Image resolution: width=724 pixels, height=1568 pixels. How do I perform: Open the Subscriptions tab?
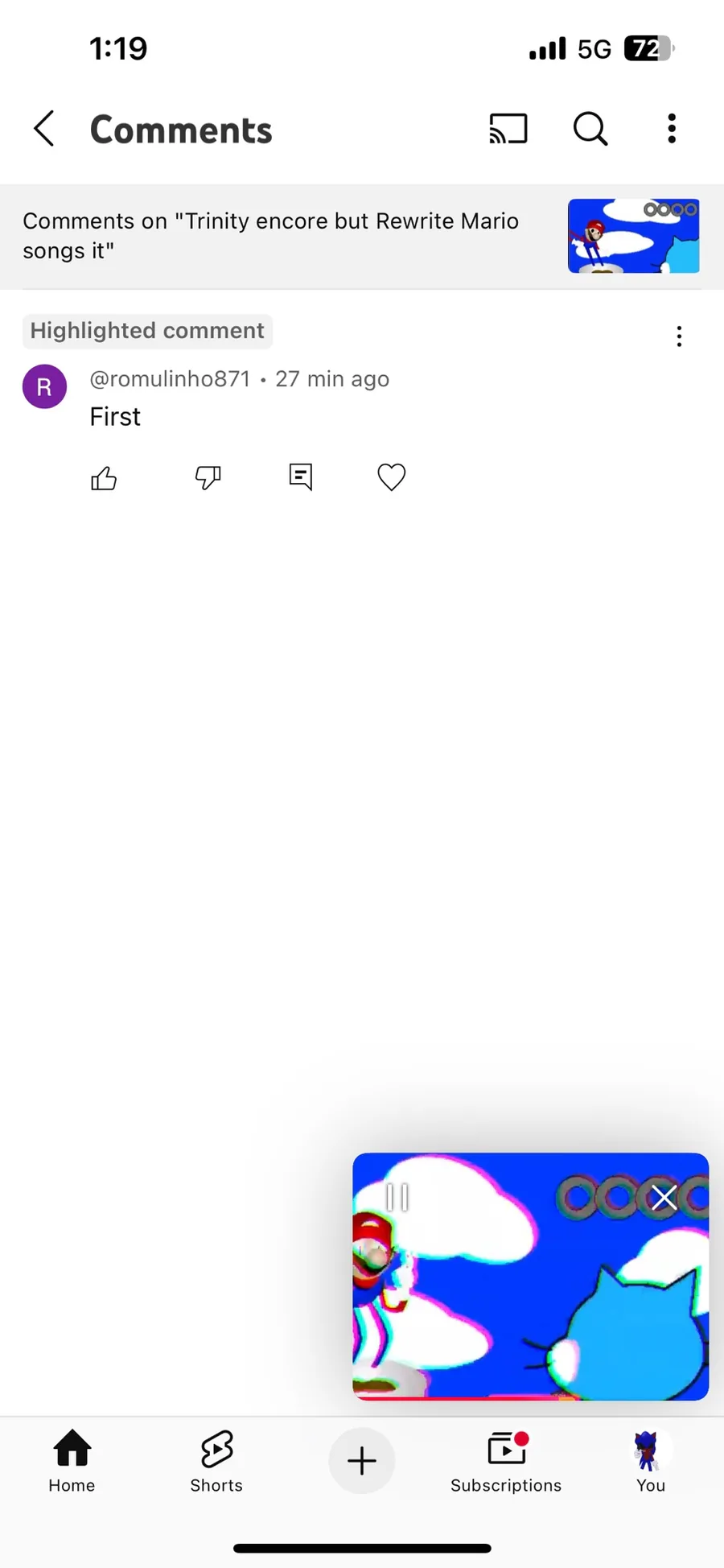pos(506,1462)
